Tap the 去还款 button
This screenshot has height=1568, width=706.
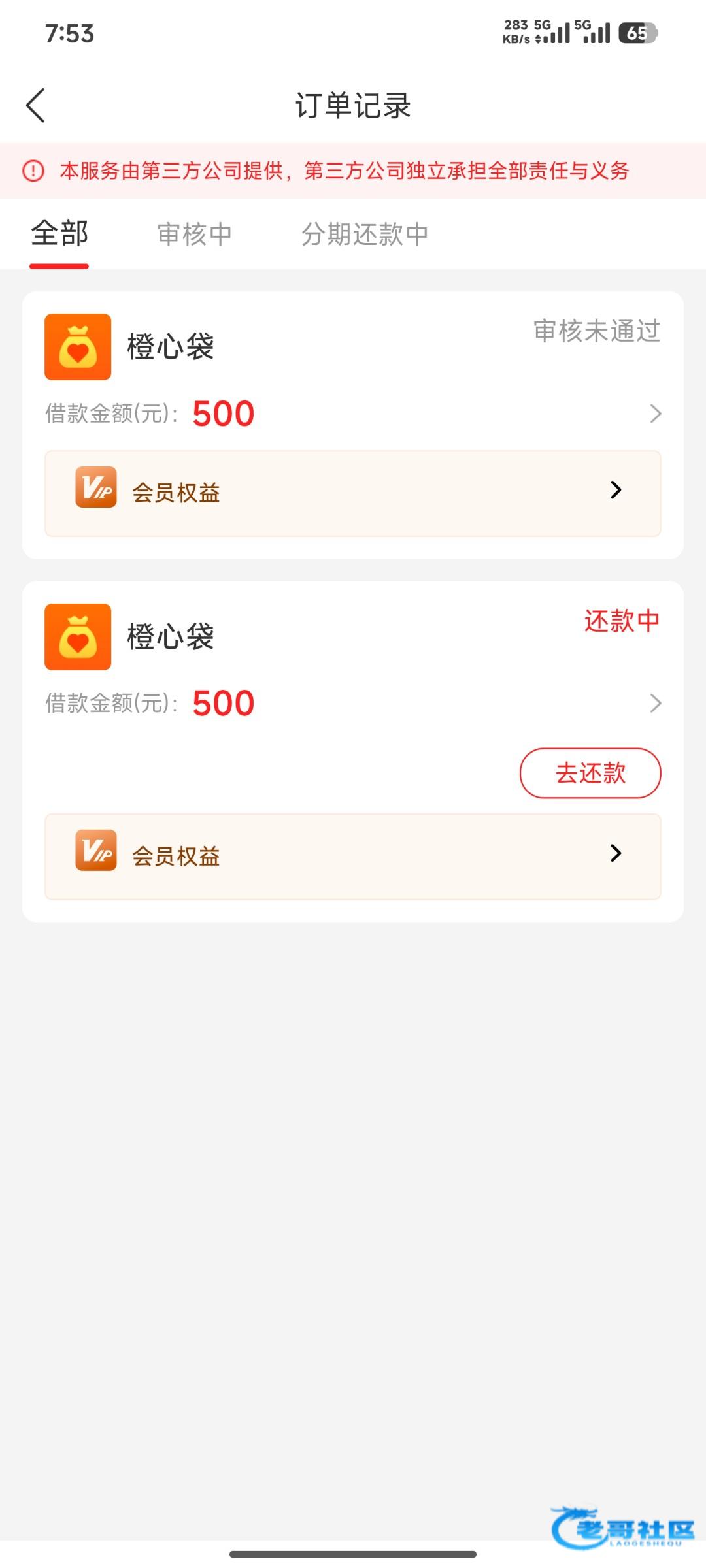[590, 773]
